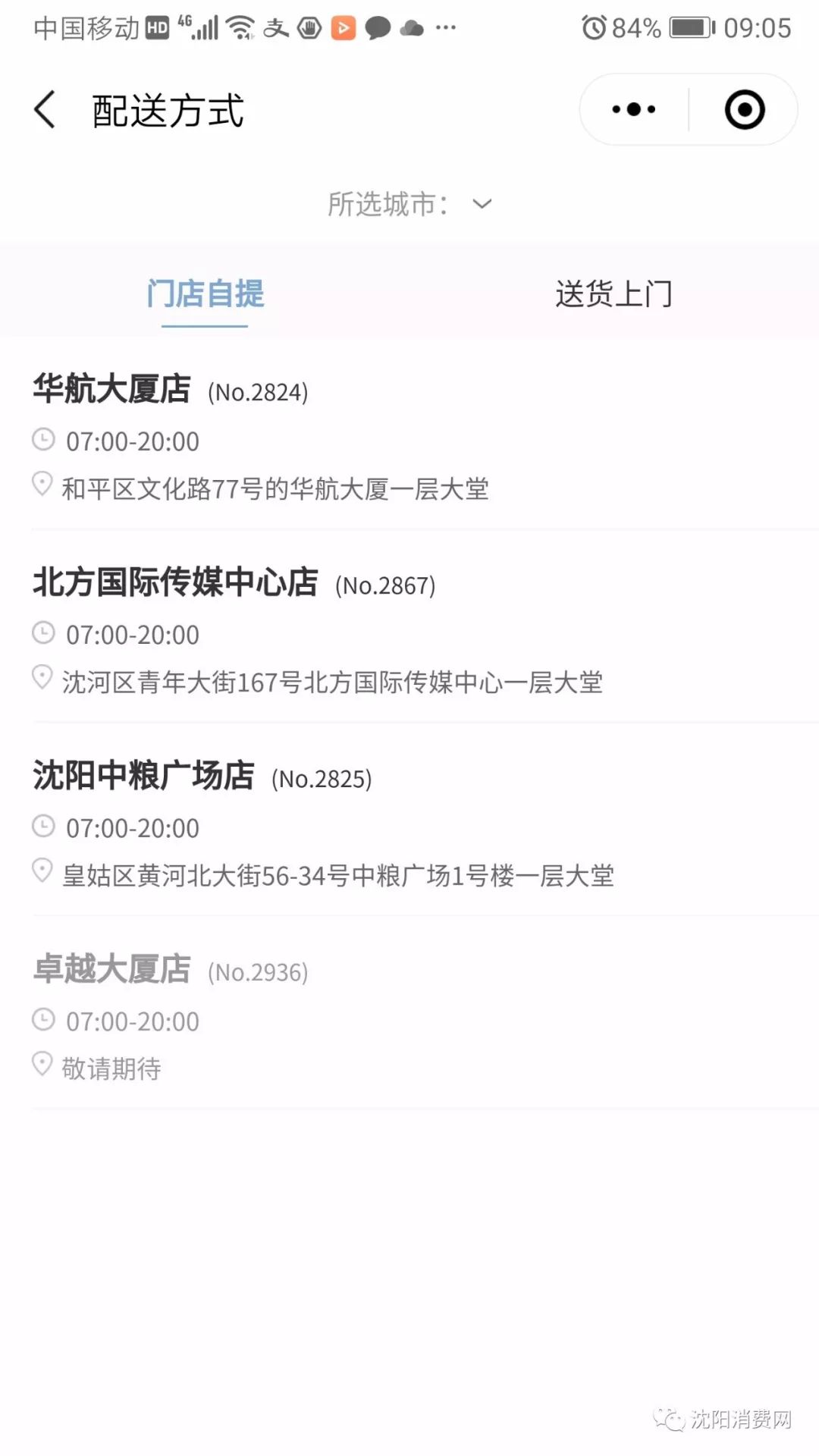Close the mini program via circle button
Viewport: 819px width, 1456px height.
pos(744,110)
